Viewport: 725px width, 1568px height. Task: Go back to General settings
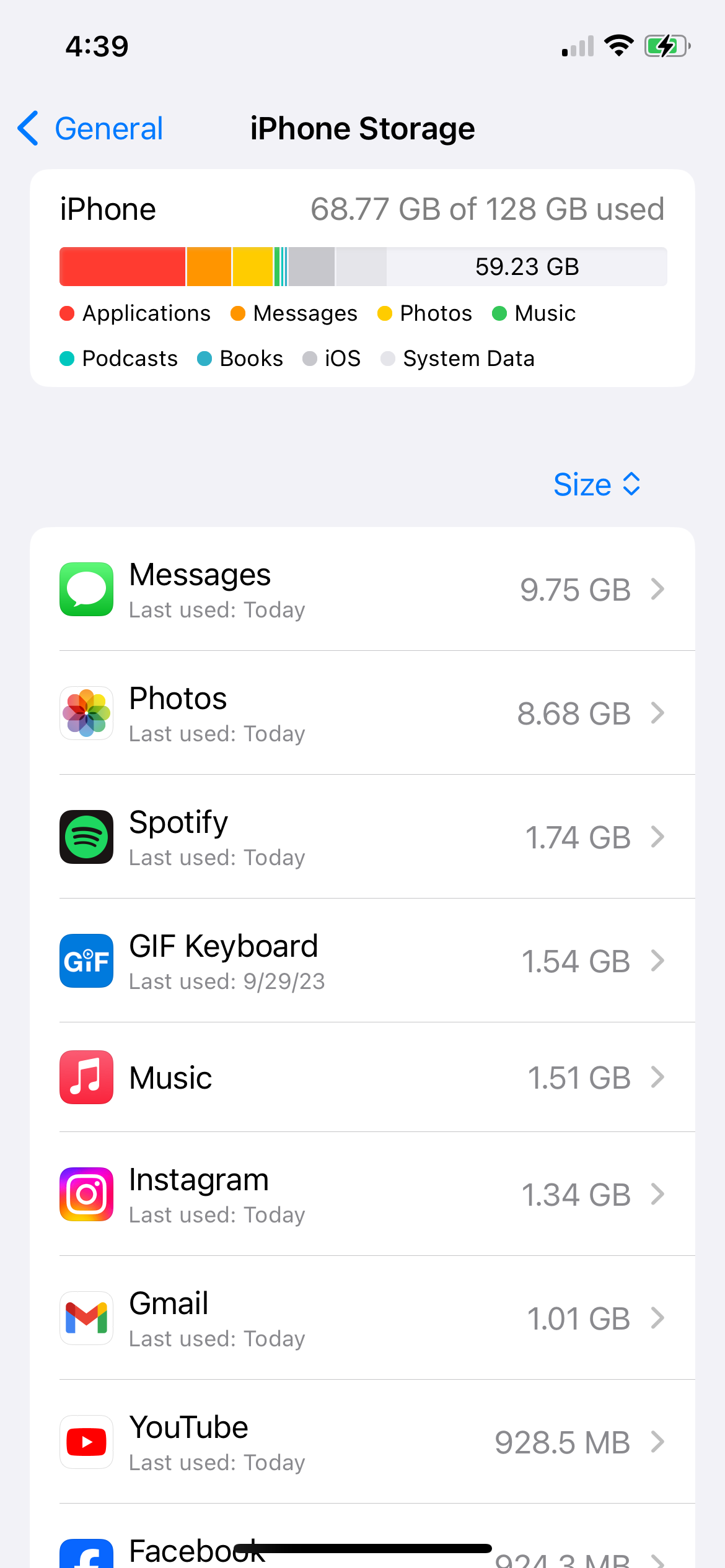[90, 129]
